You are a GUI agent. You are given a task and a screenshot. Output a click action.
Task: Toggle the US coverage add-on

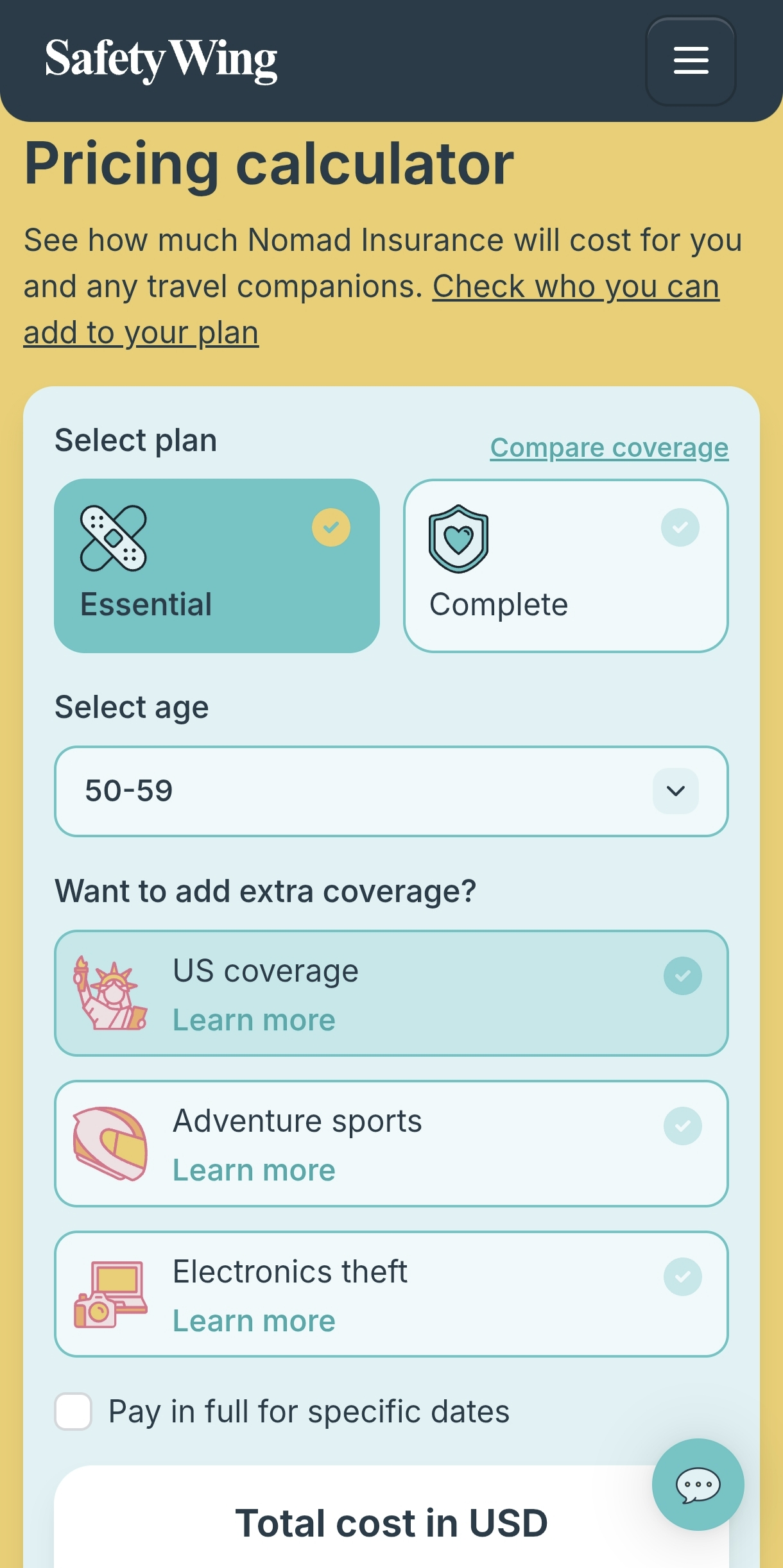point(682,976)
